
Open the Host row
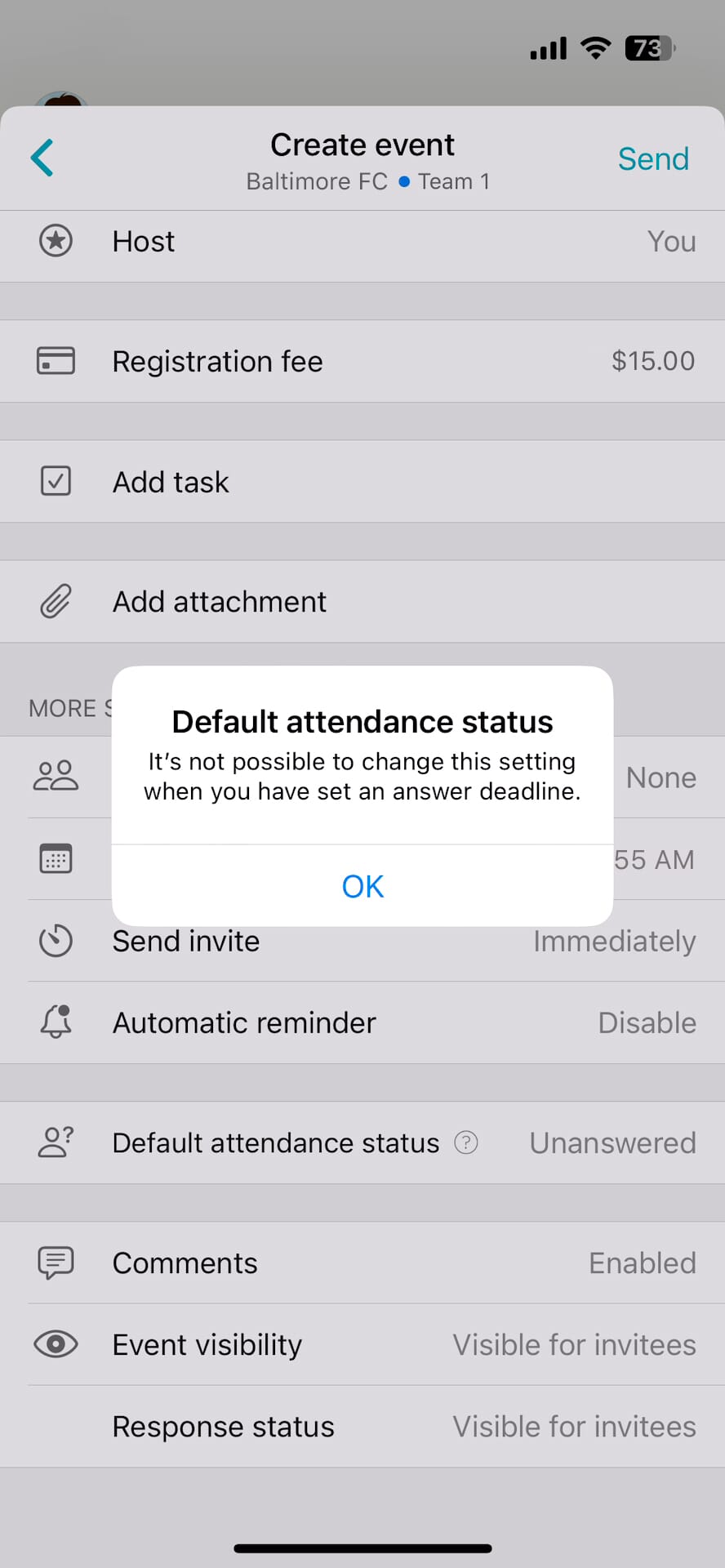[362, 242]
